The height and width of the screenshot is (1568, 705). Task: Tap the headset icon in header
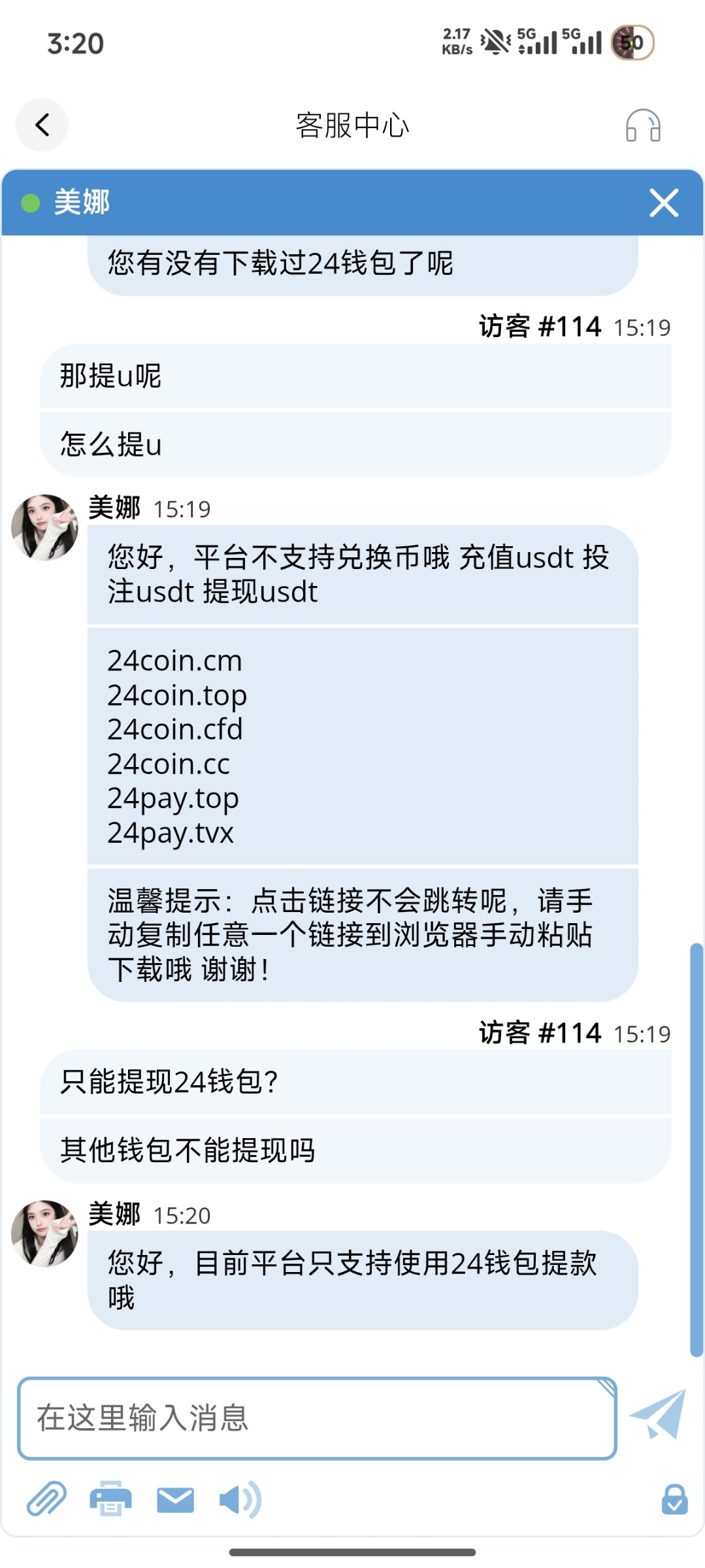click(x=643, y=125)
